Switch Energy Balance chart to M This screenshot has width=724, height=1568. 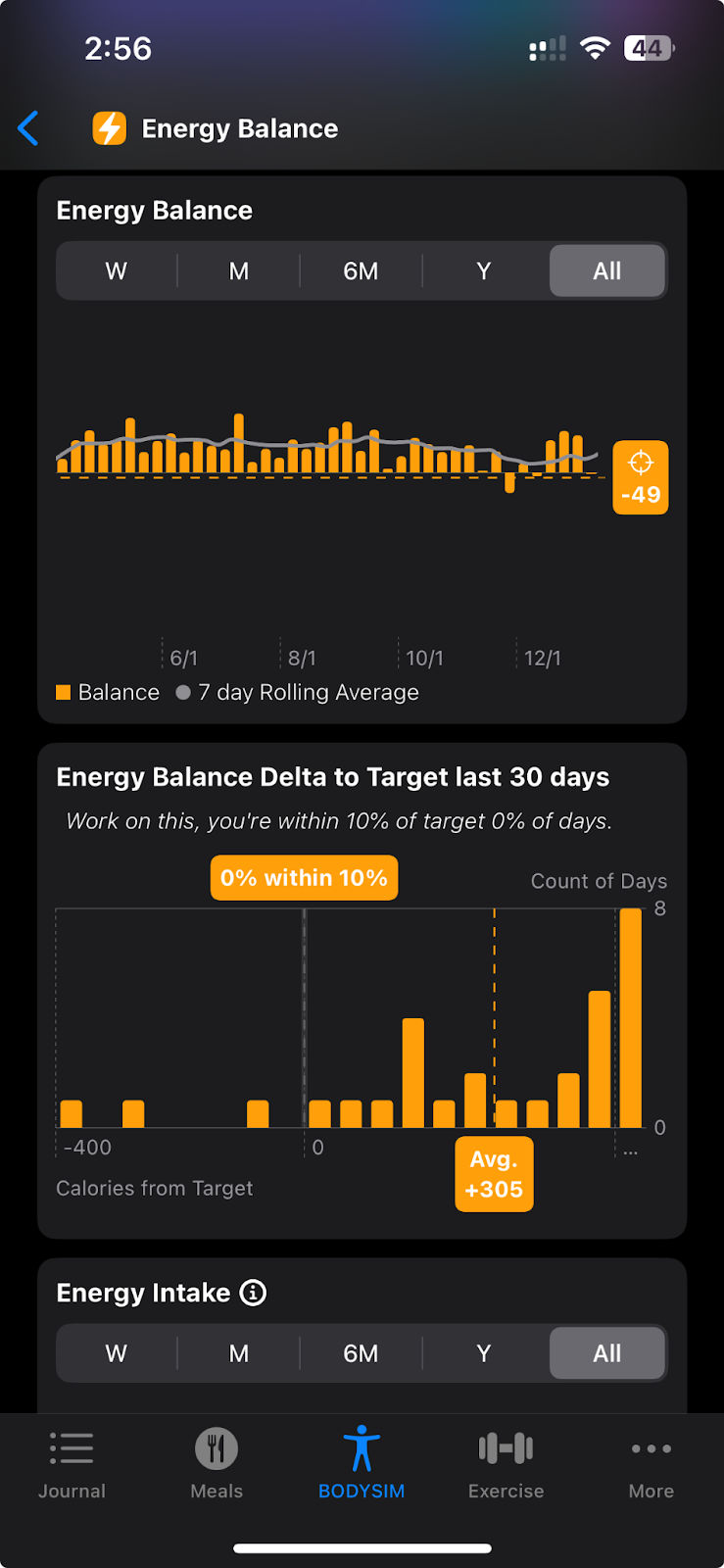click(239, 271)
